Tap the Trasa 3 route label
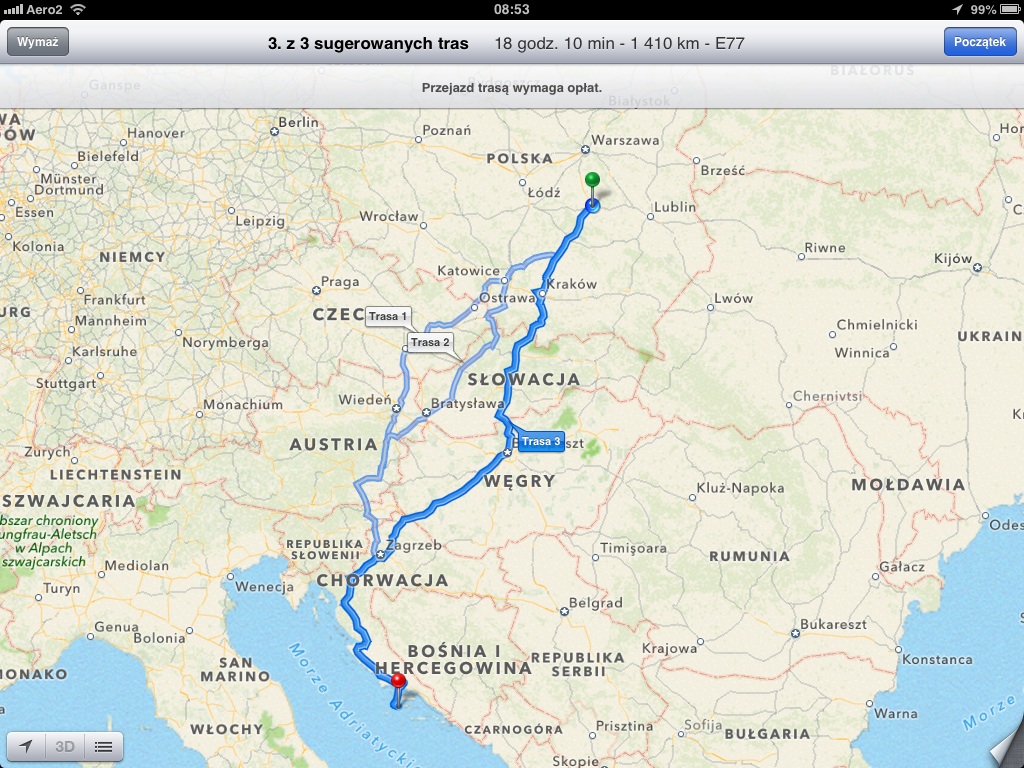The width and height of the screenshot is (1024, 768). [x=541, y=441]
